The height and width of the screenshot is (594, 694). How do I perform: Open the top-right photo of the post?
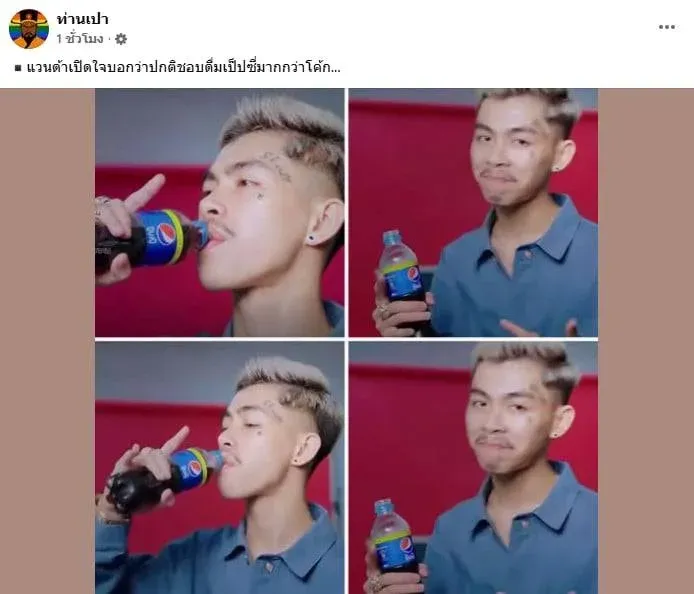[473, 212]
